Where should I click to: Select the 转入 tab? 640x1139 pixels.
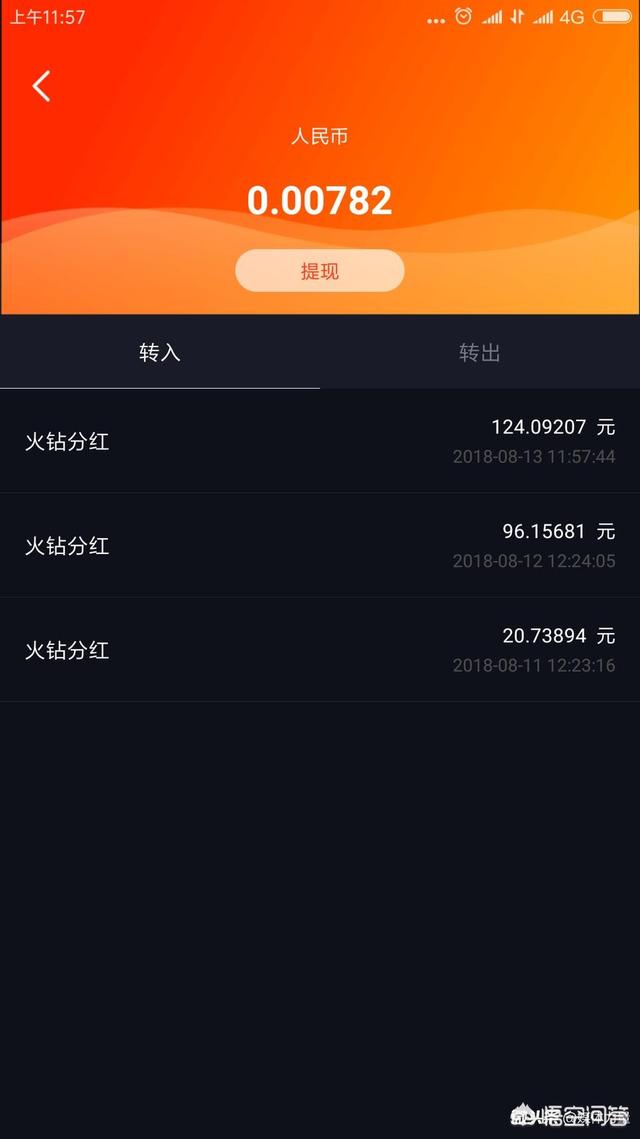160,353
